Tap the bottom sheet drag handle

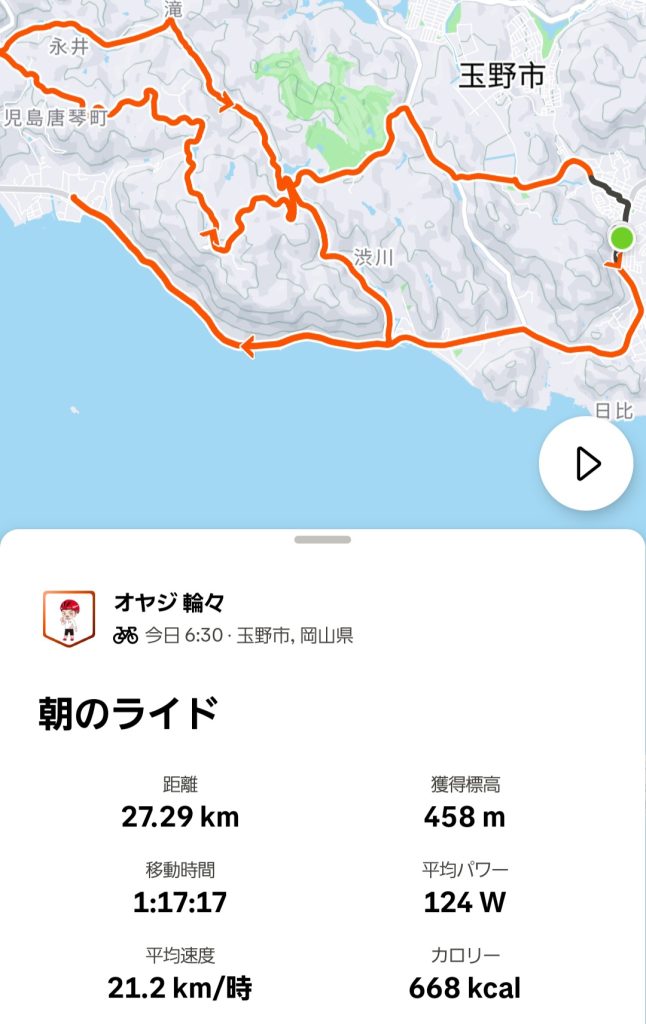322,540
